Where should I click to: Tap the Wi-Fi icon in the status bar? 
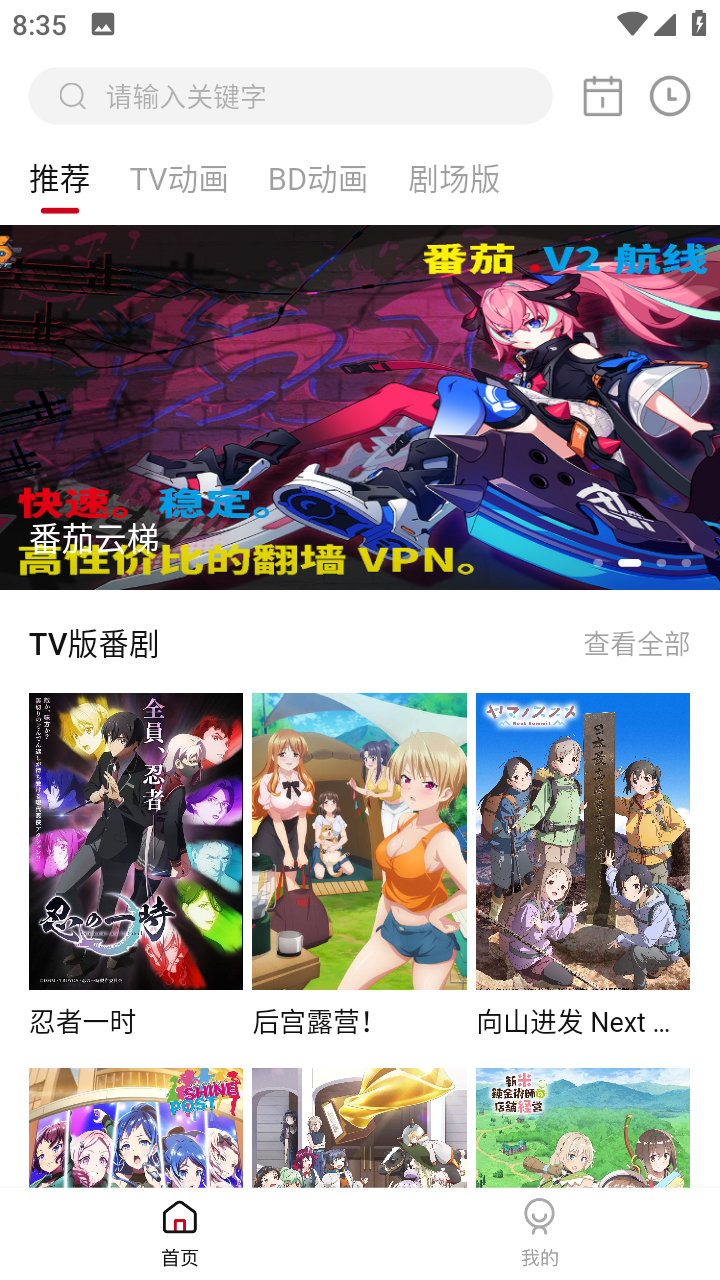click(x=631, y=24)
